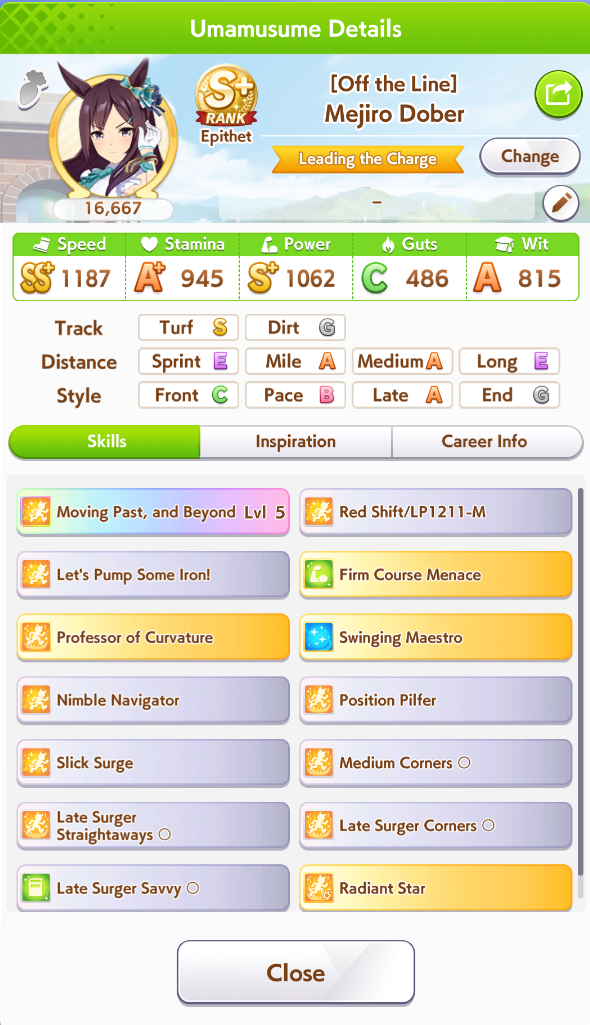Tap the green share icon

(558, 95)
